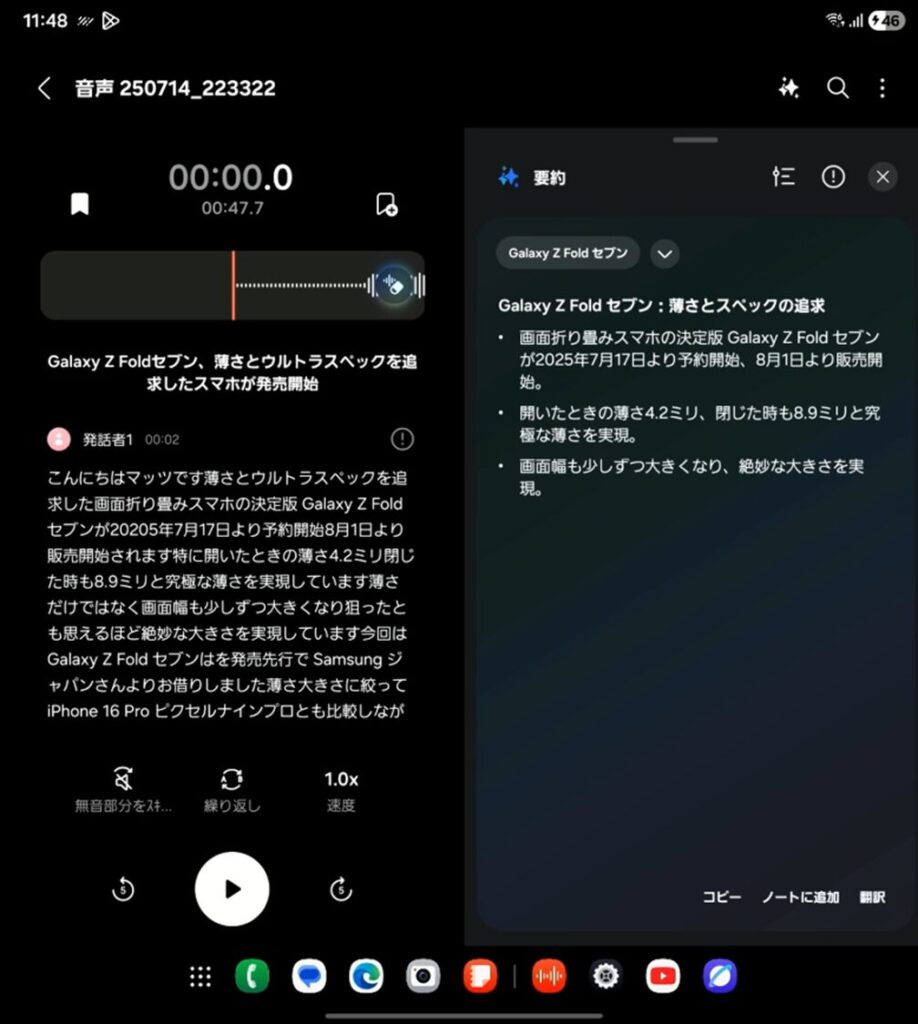Open the AI sparkle features icon

(788, 88)
